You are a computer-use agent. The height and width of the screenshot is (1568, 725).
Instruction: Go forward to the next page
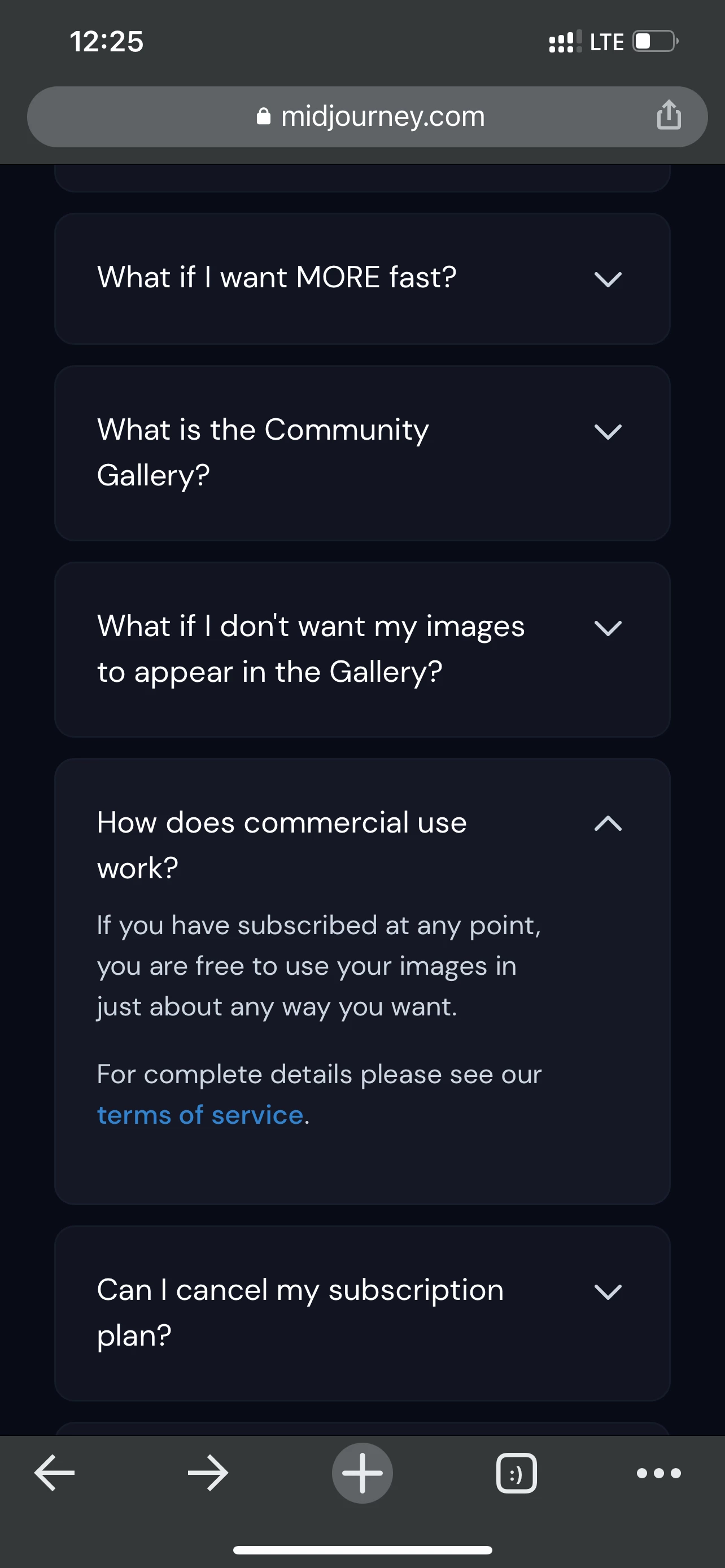(x=208, y=1473)
